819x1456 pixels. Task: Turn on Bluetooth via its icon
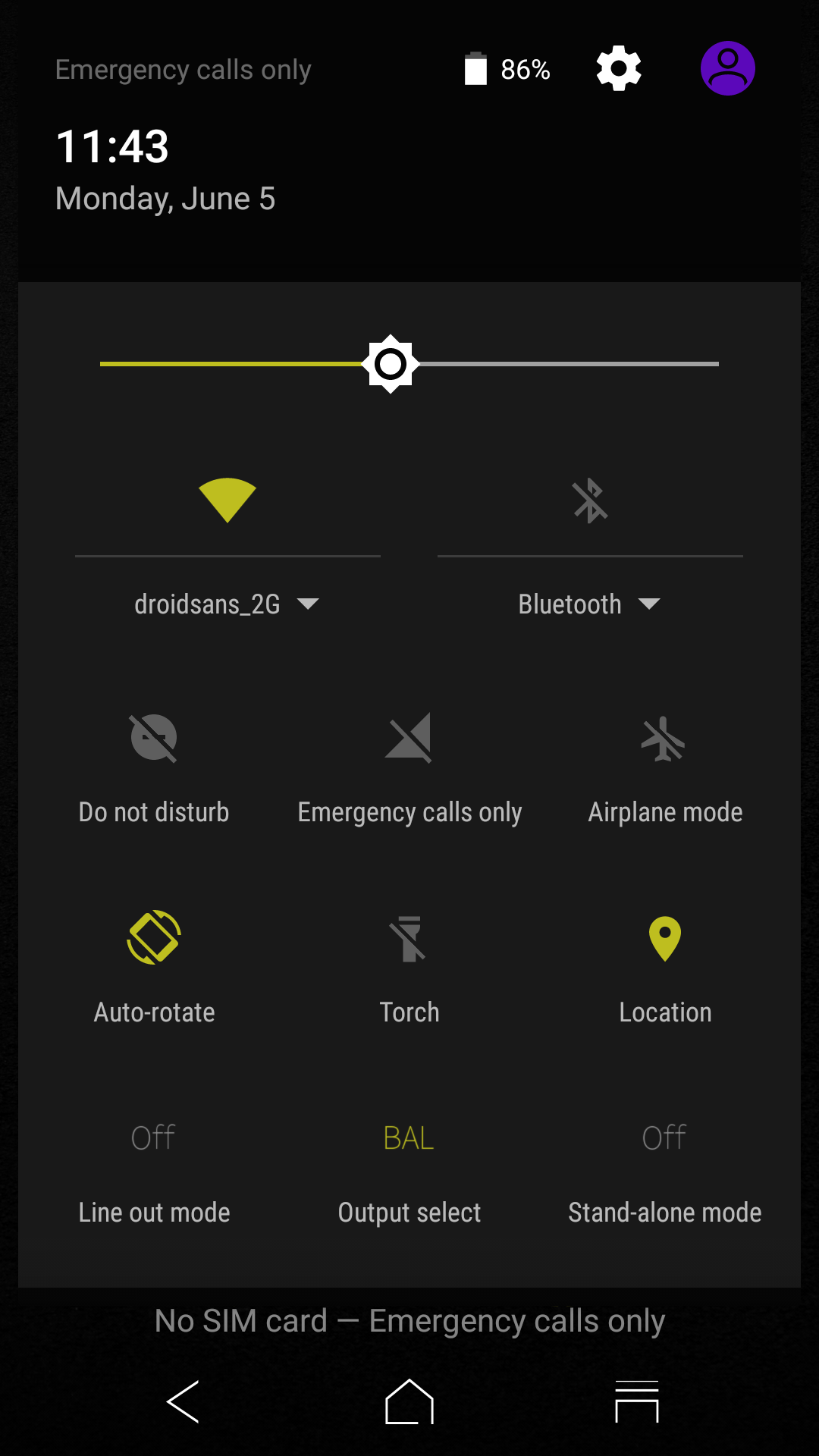(590, 500)
